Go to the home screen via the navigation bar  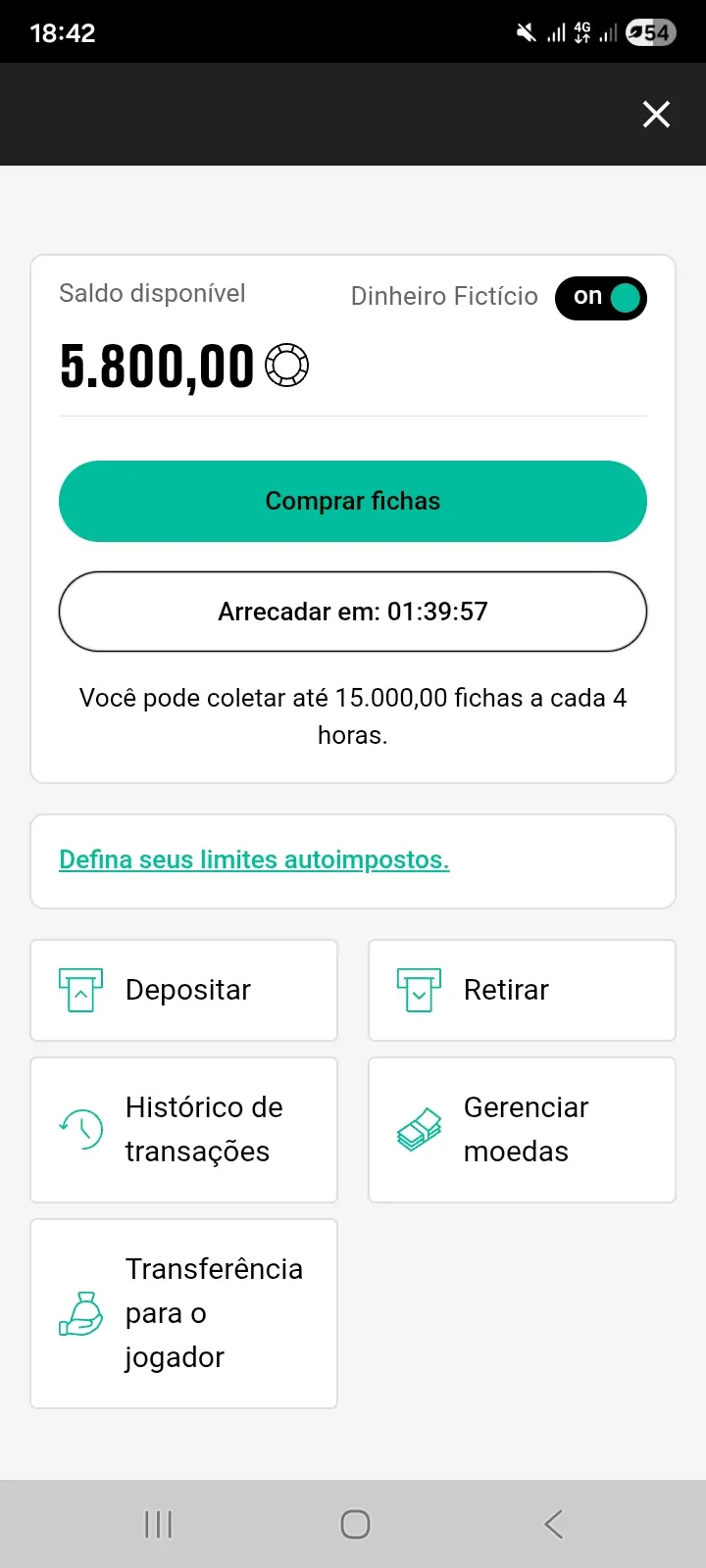coord(355,1524)
